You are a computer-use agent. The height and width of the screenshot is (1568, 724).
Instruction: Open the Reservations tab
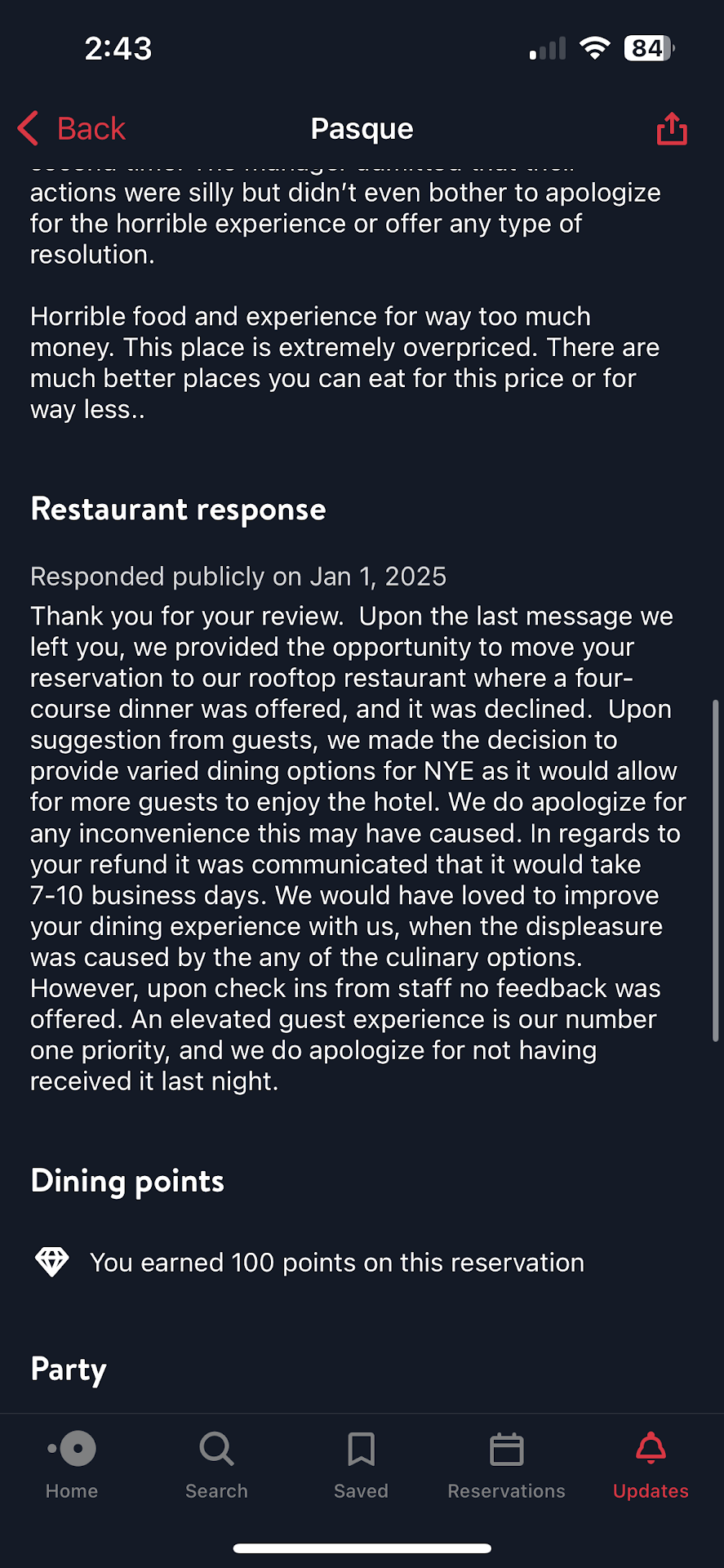[x=506, y=1465]
